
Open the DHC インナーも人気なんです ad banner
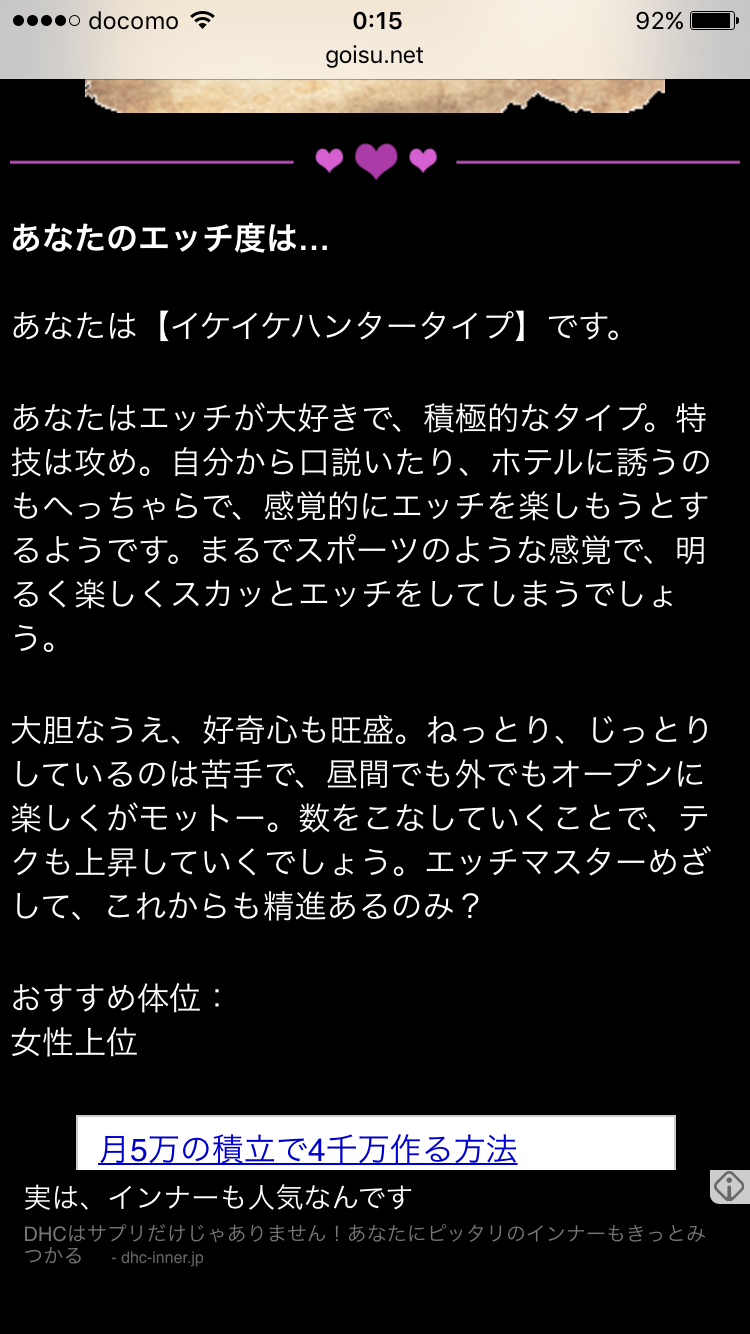pos(360,1225)
